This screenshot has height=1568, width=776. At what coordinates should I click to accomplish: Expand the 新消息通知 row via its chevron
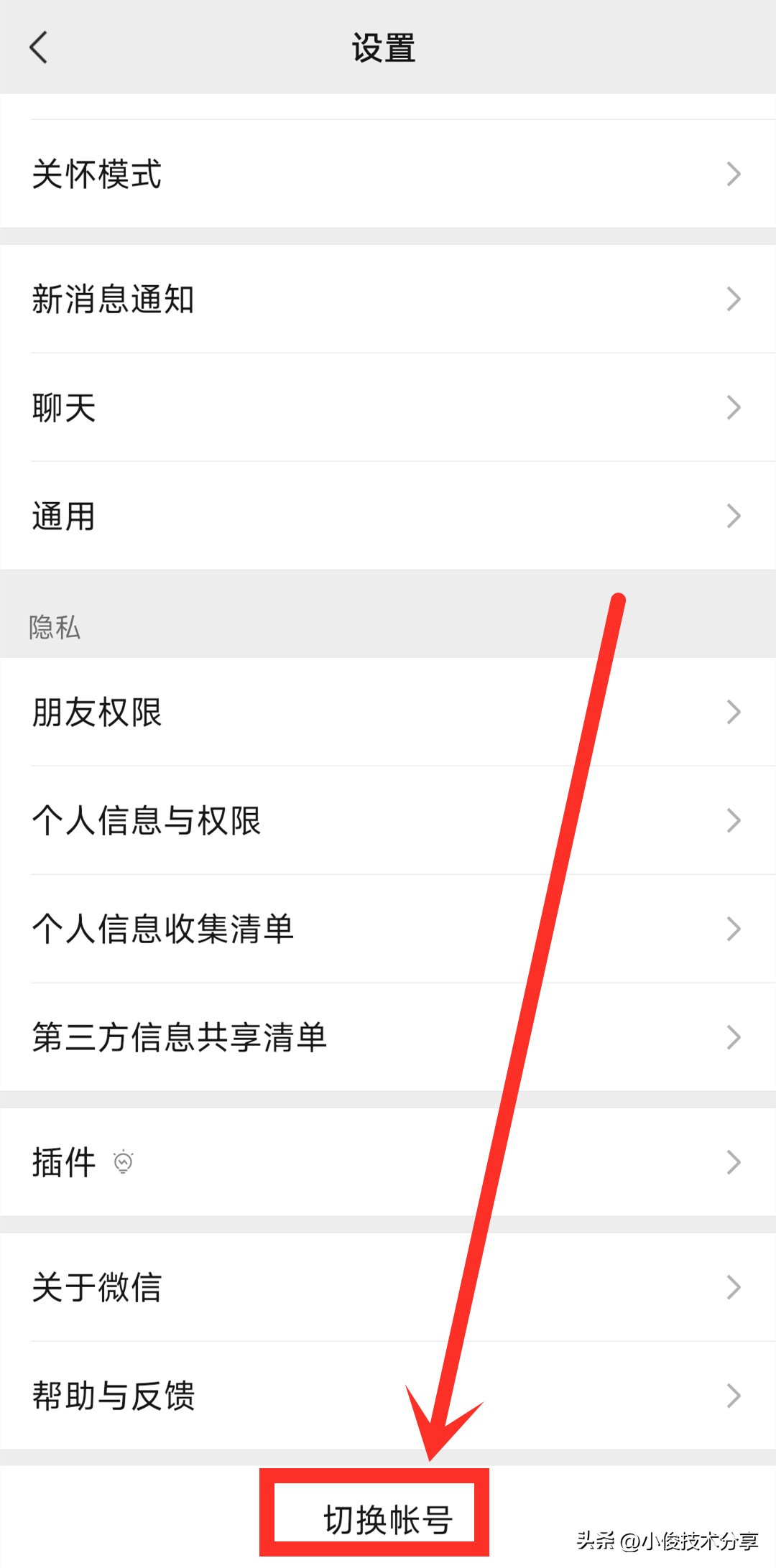[734, 299]
